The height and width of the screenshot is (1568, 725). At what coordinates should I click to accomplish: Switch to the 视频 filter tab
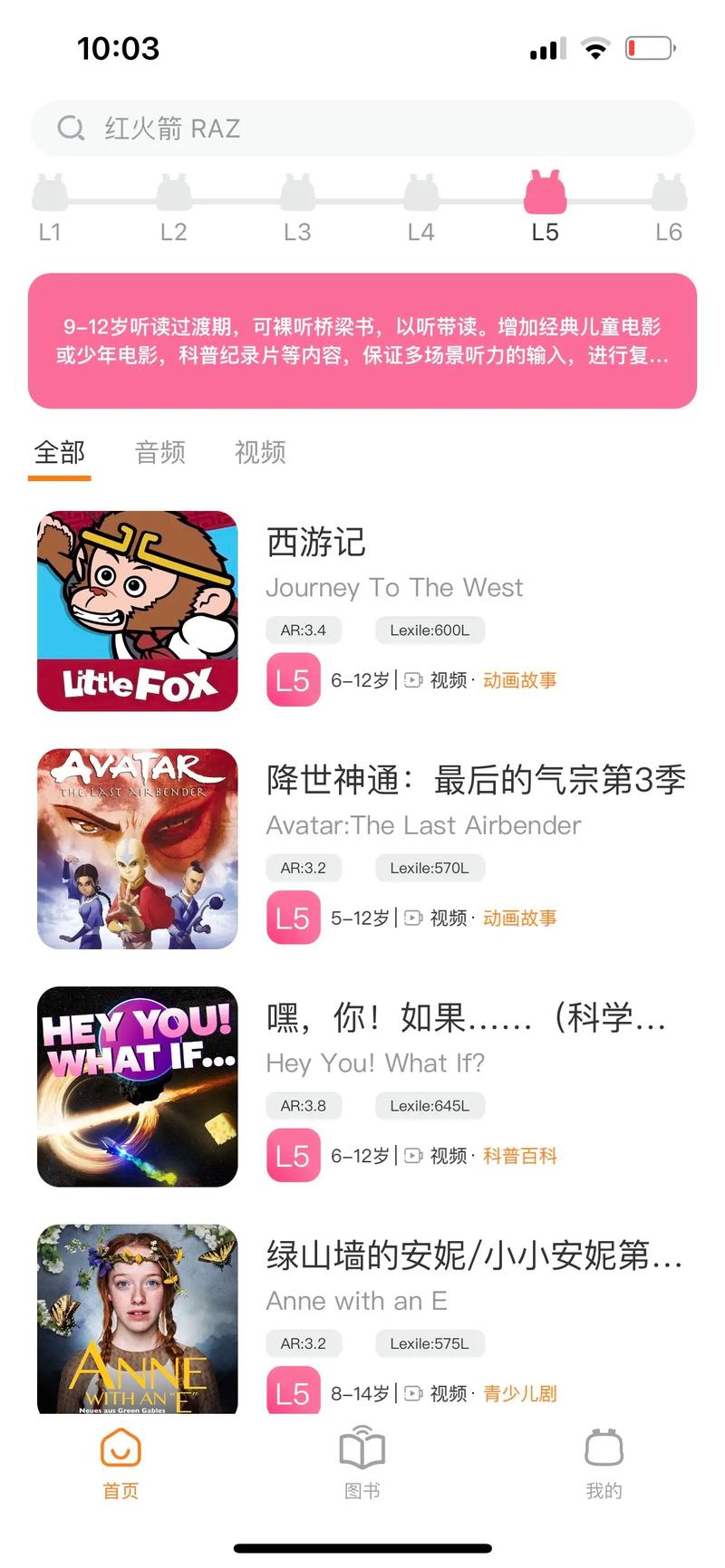[260, 452]
